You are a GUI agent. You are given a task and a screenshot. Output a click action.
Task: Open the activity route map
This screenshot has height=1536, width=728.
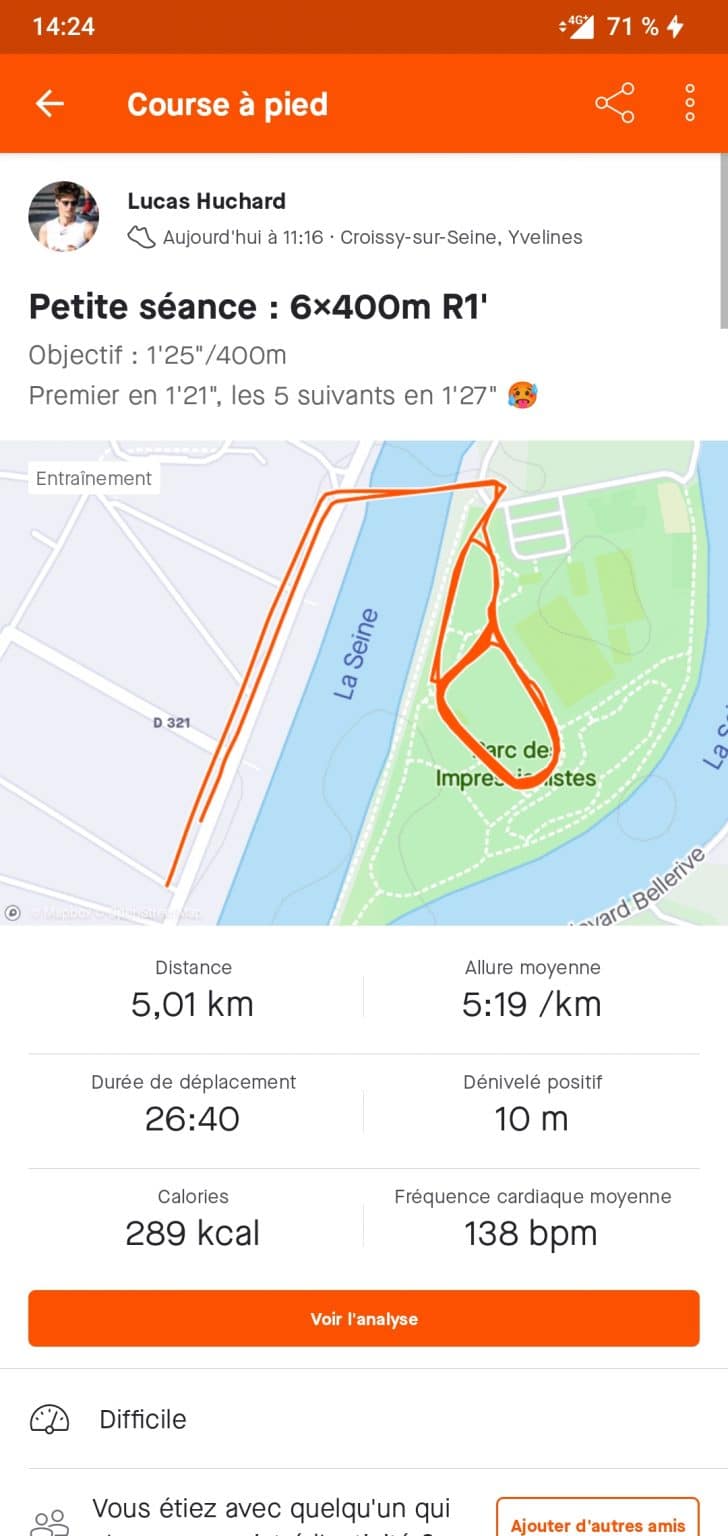click(364, 683)
